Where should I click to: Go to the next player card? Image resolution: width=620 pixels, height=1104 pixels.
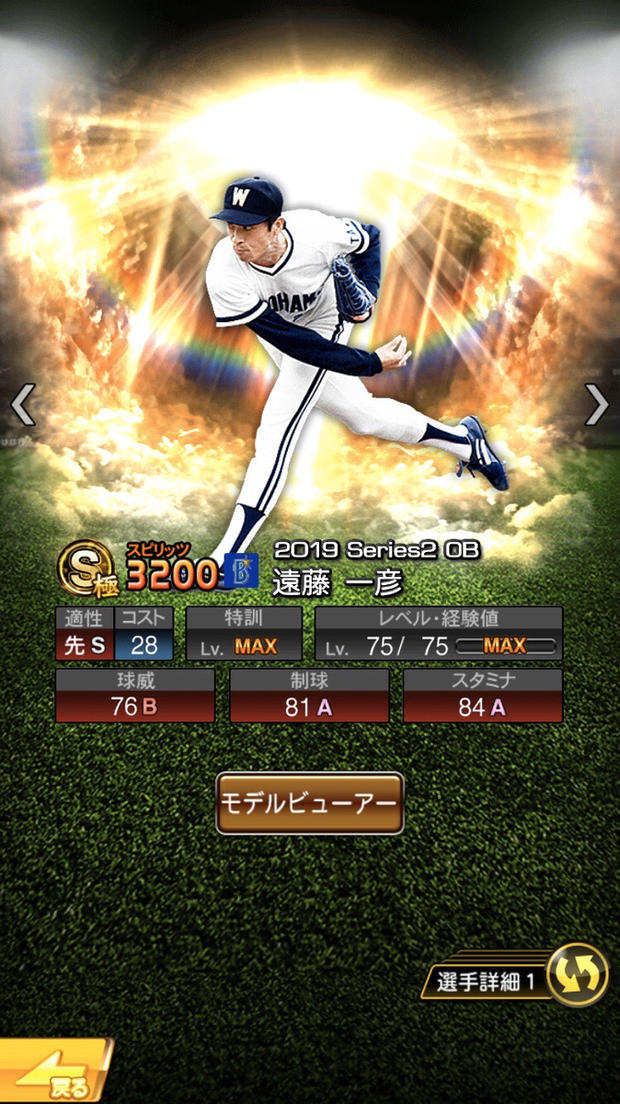point(597,404)
